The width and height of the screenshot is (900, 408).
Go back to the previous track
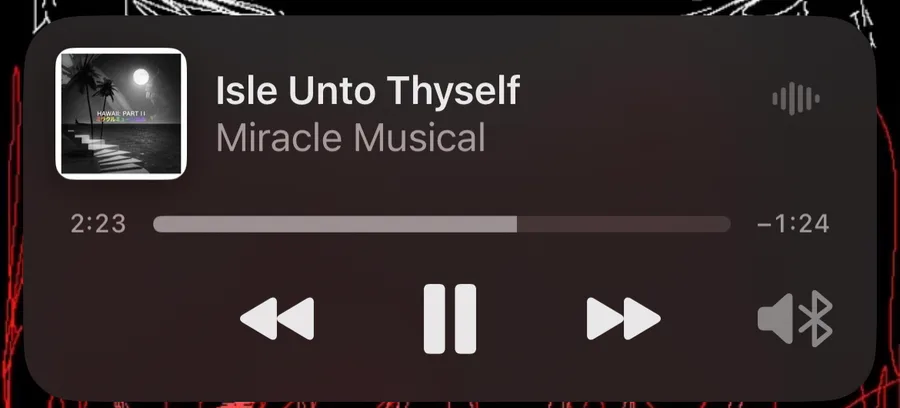pyautogui.click(x=277, y=319)
